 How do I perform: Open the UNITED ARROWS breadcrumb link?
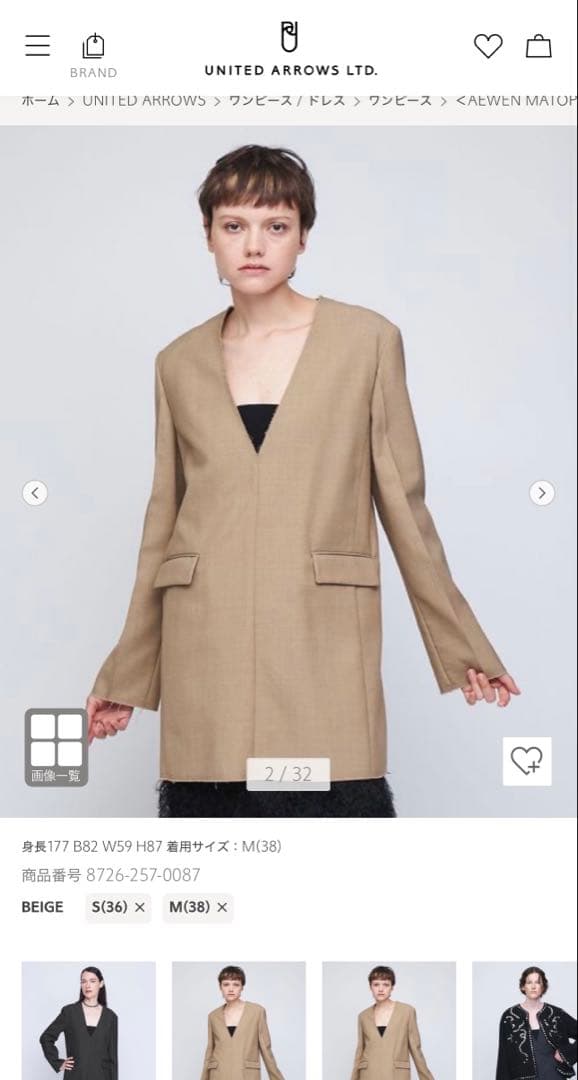[144, 101]
